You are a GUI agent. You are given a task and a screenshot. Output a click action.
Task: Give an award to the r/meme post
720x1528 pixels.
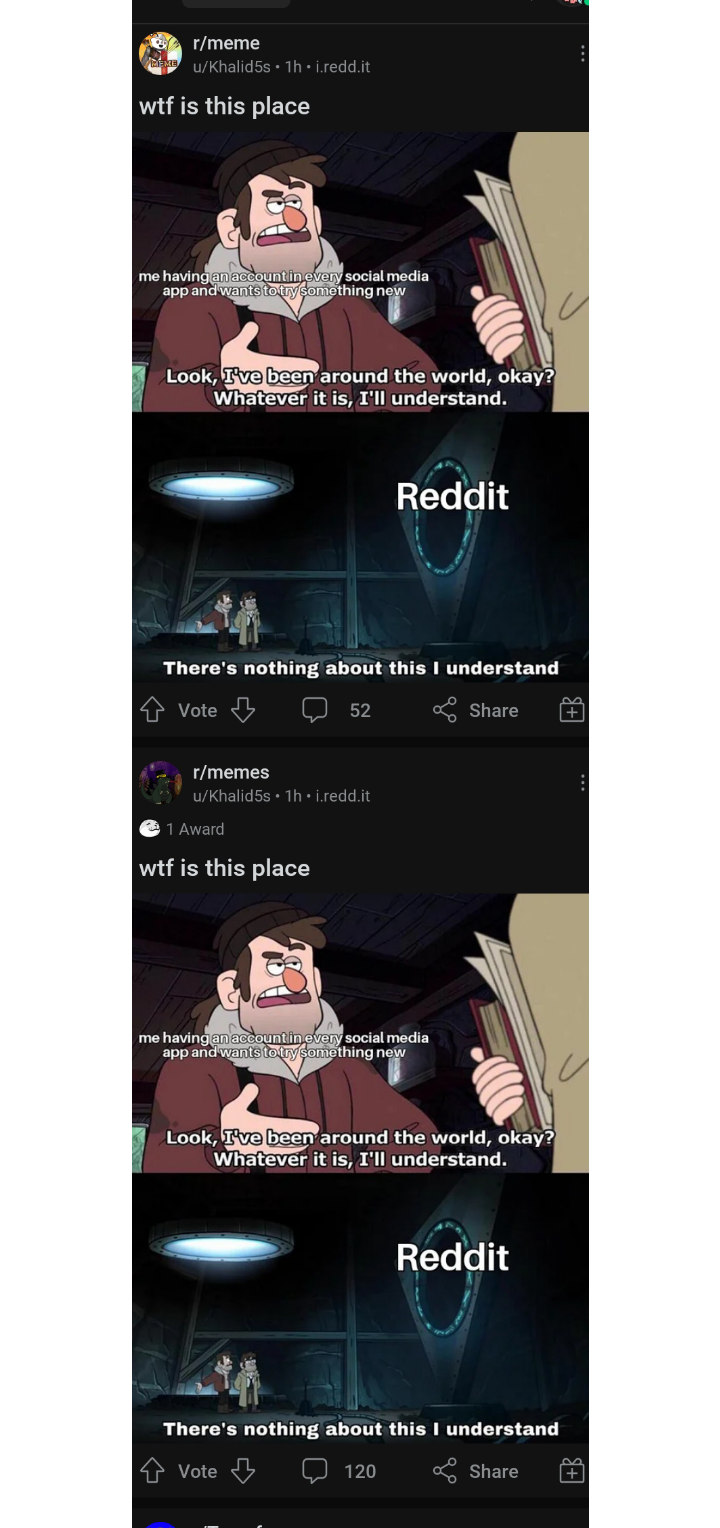(x=572, y=710)
